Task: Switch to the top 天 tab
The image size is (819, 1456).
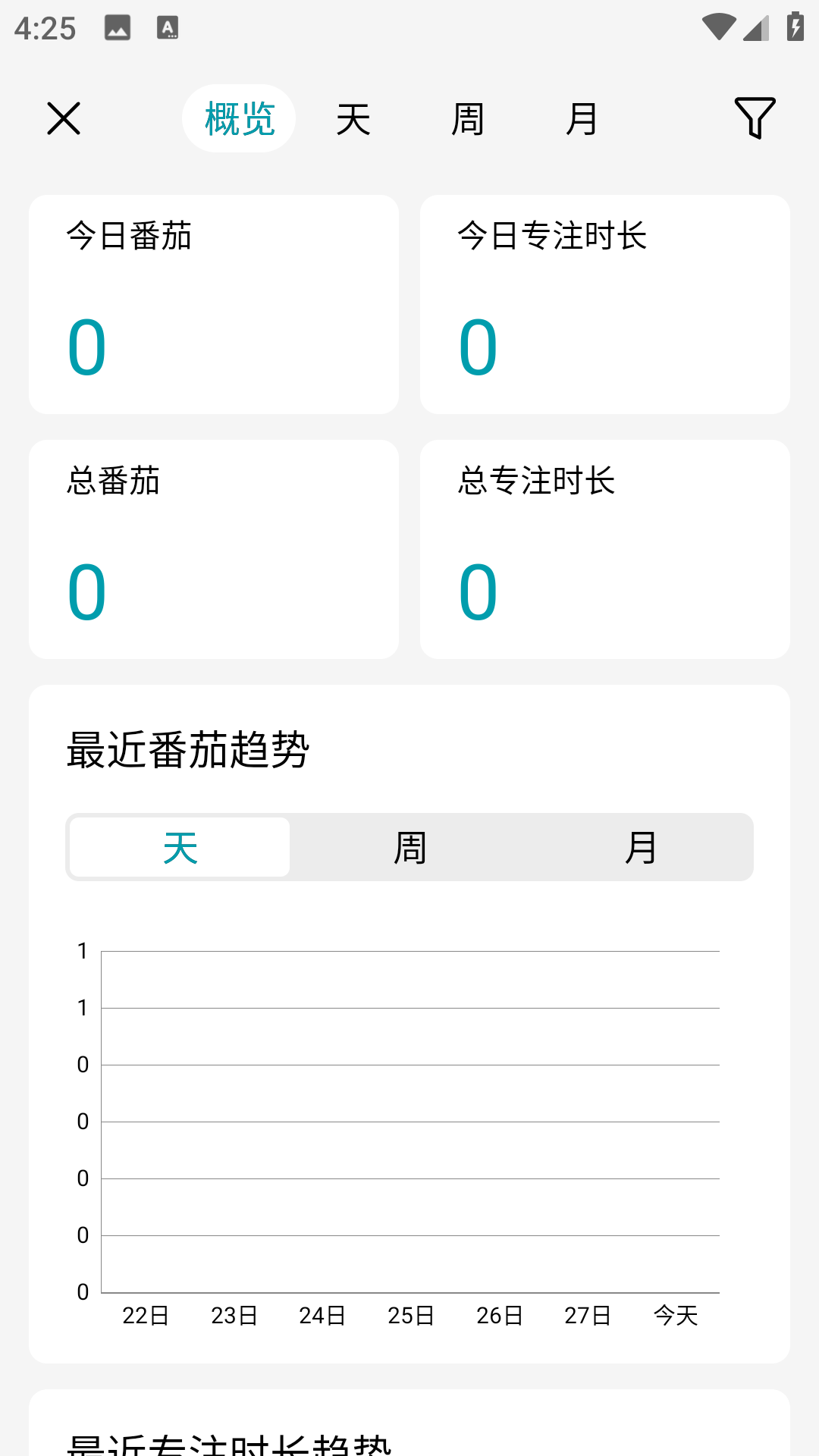Action: pos(353,118)
